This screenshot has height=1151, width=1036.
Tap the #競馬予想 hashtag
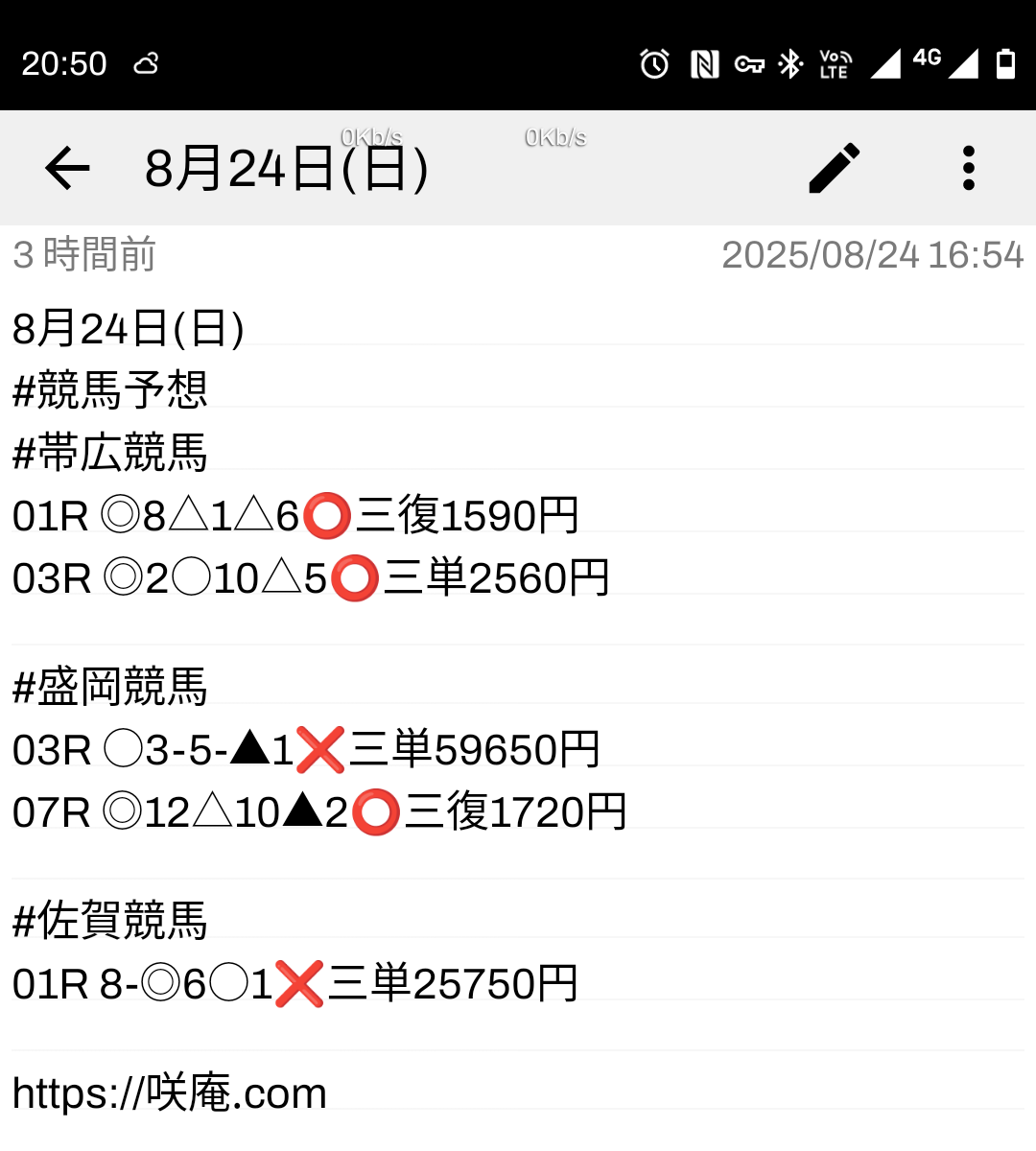pyautogui.click(x=110, y=390)
